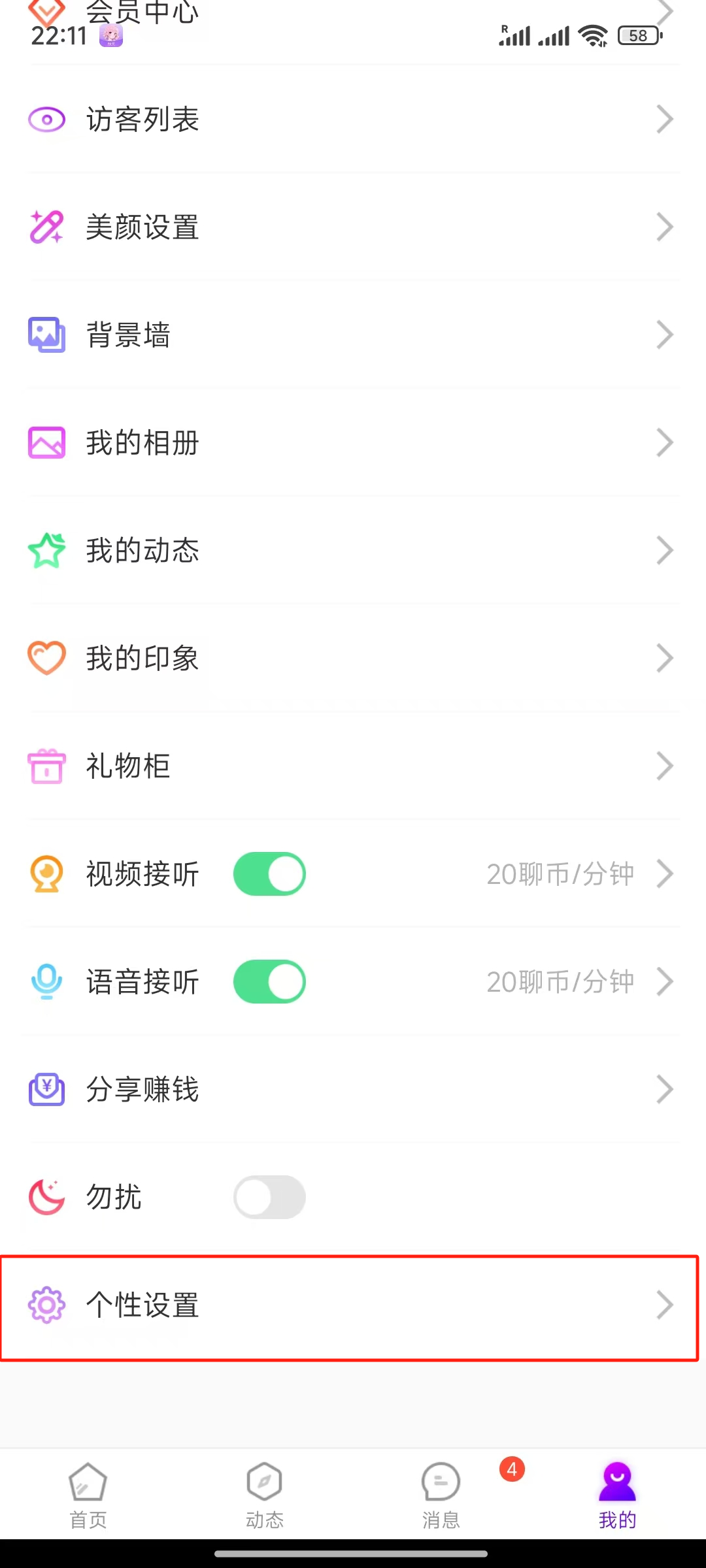Open 分享赚钱 share and earn
Screen dimensions: 706x1568
353,1089
